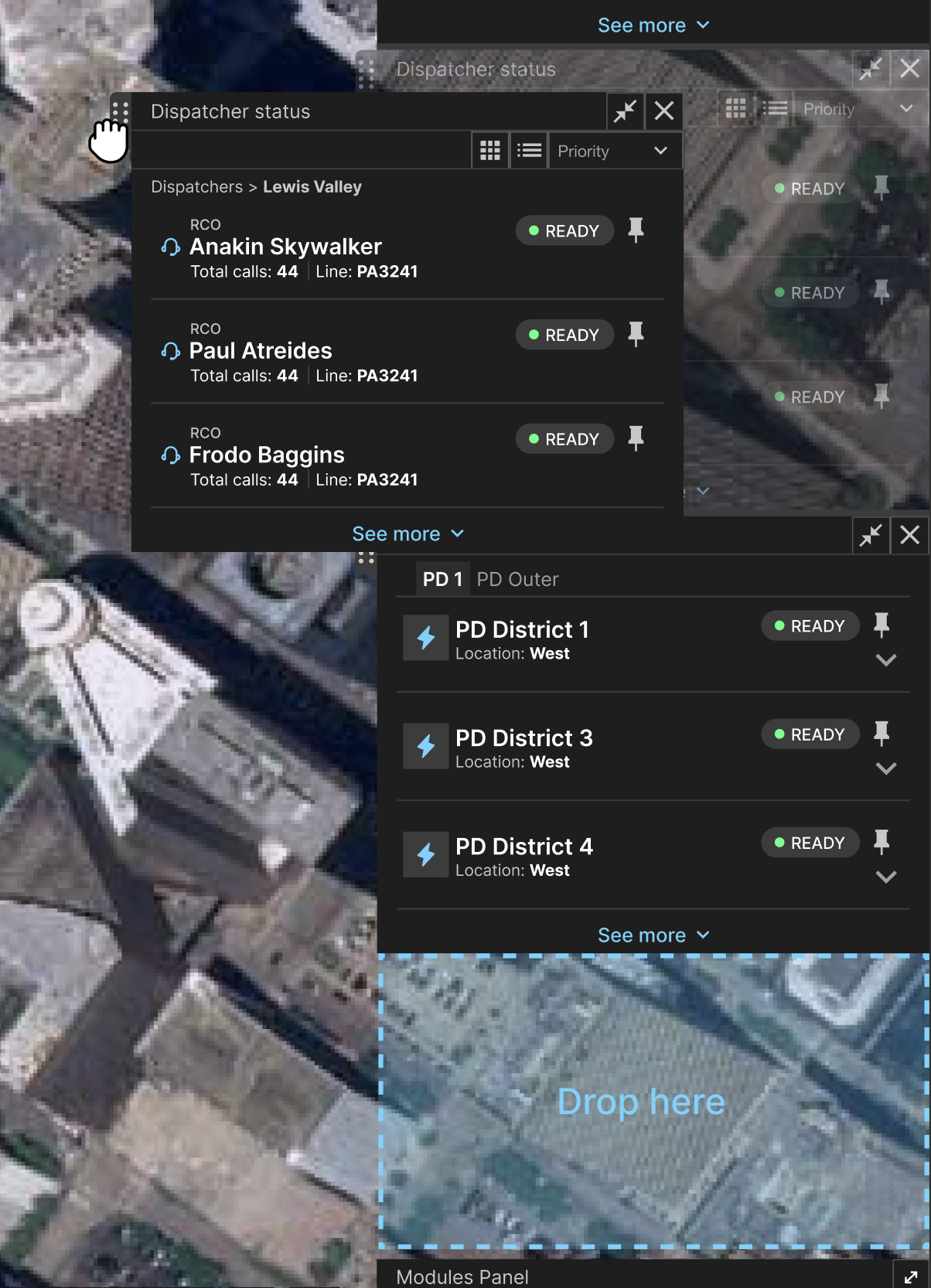931x1288 pixels.
Task: Pin PD District 3
Action: tap(881, 733)
